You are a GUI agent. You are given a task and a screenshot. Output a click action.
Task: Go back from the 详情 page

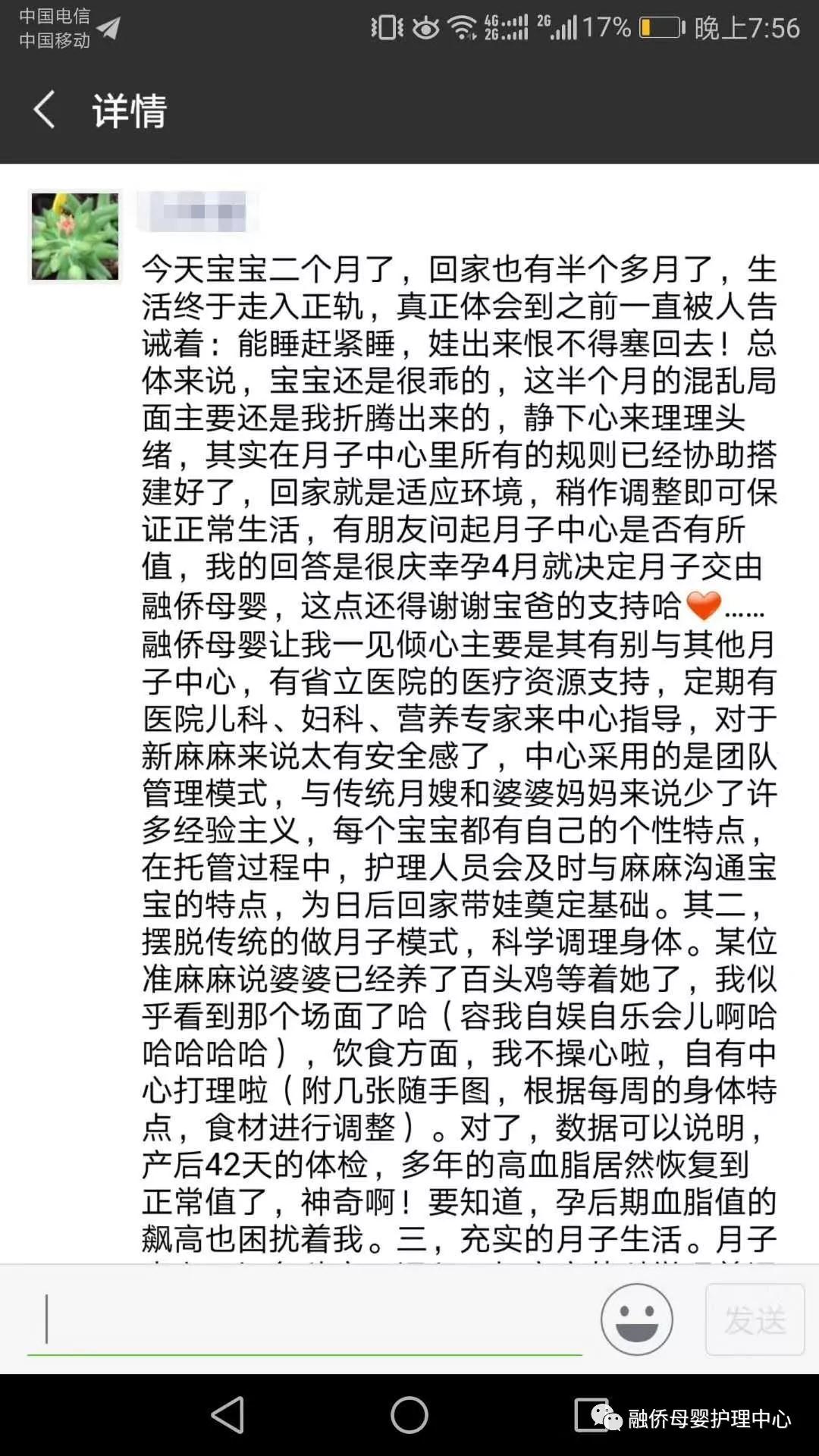45,110
